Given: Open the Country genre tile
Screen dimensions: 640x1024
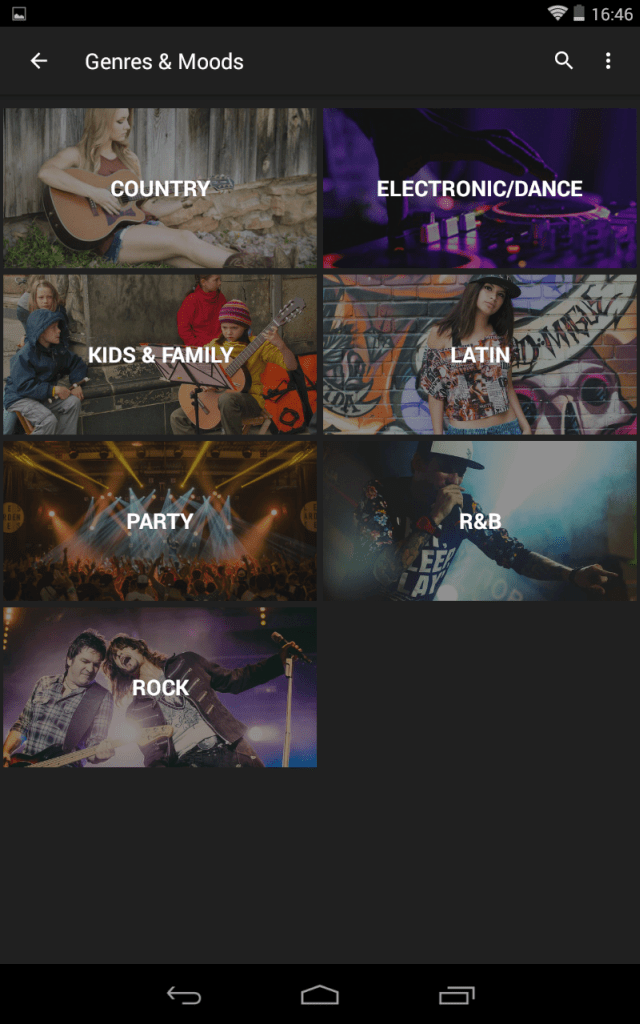Looking at the screenshot, I should coord(160,188).
